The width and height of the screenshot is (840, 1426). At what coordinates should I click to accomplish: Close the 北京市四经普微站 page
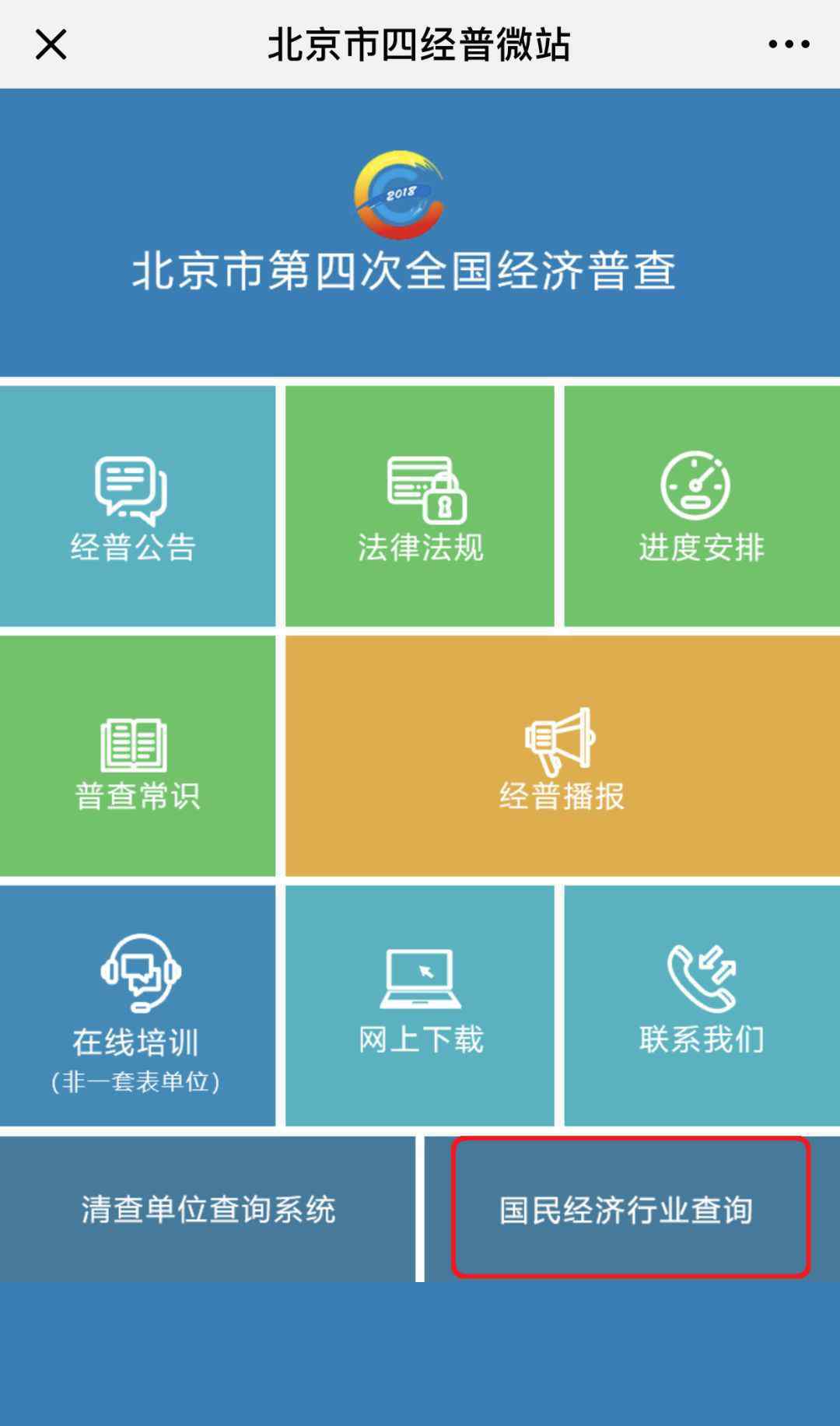pyautogui.click(x=51, y=44)
